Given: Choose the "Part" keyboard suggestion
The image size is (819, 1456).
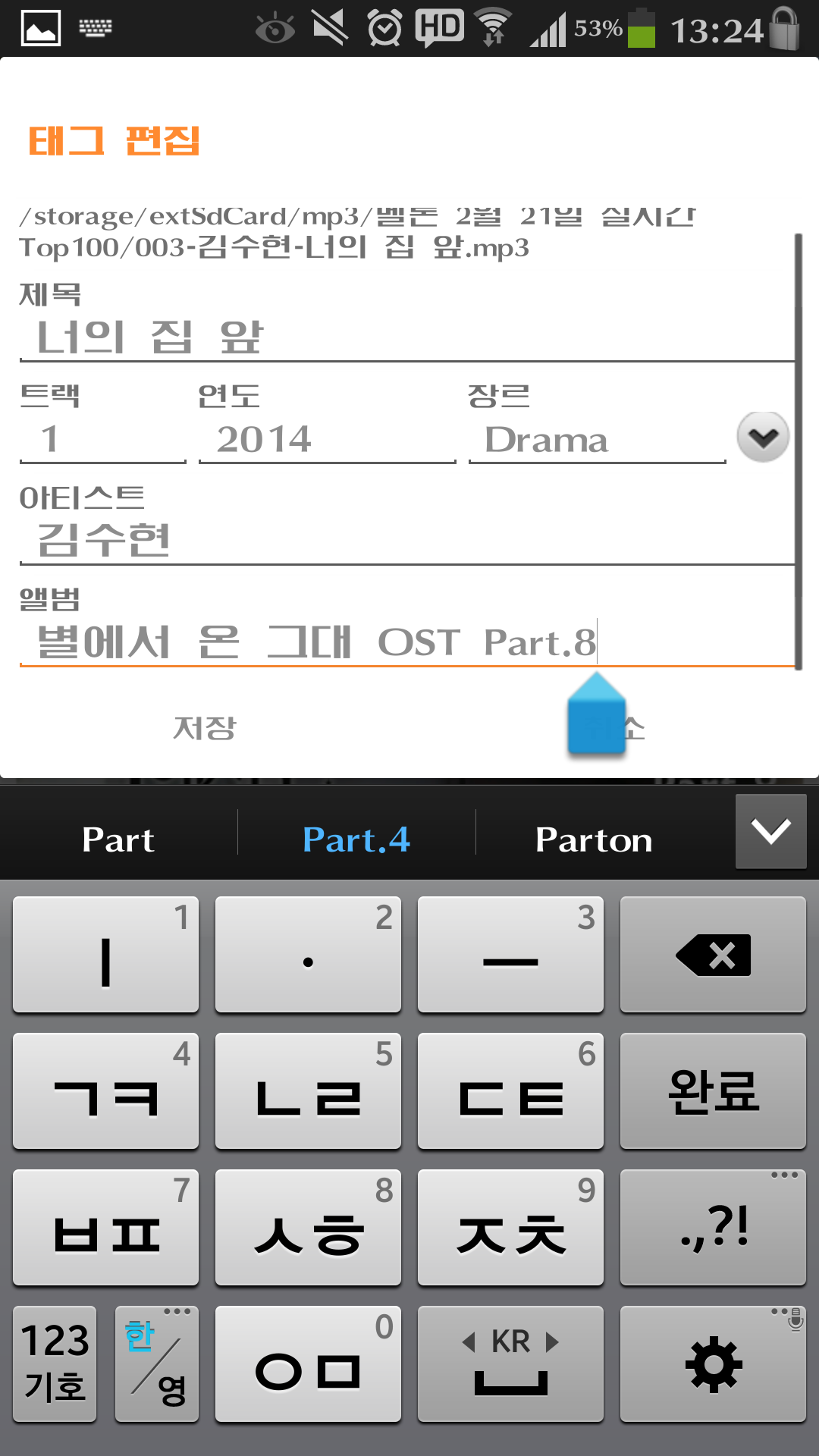Looking at the screenshot, I should click(118, 839).
